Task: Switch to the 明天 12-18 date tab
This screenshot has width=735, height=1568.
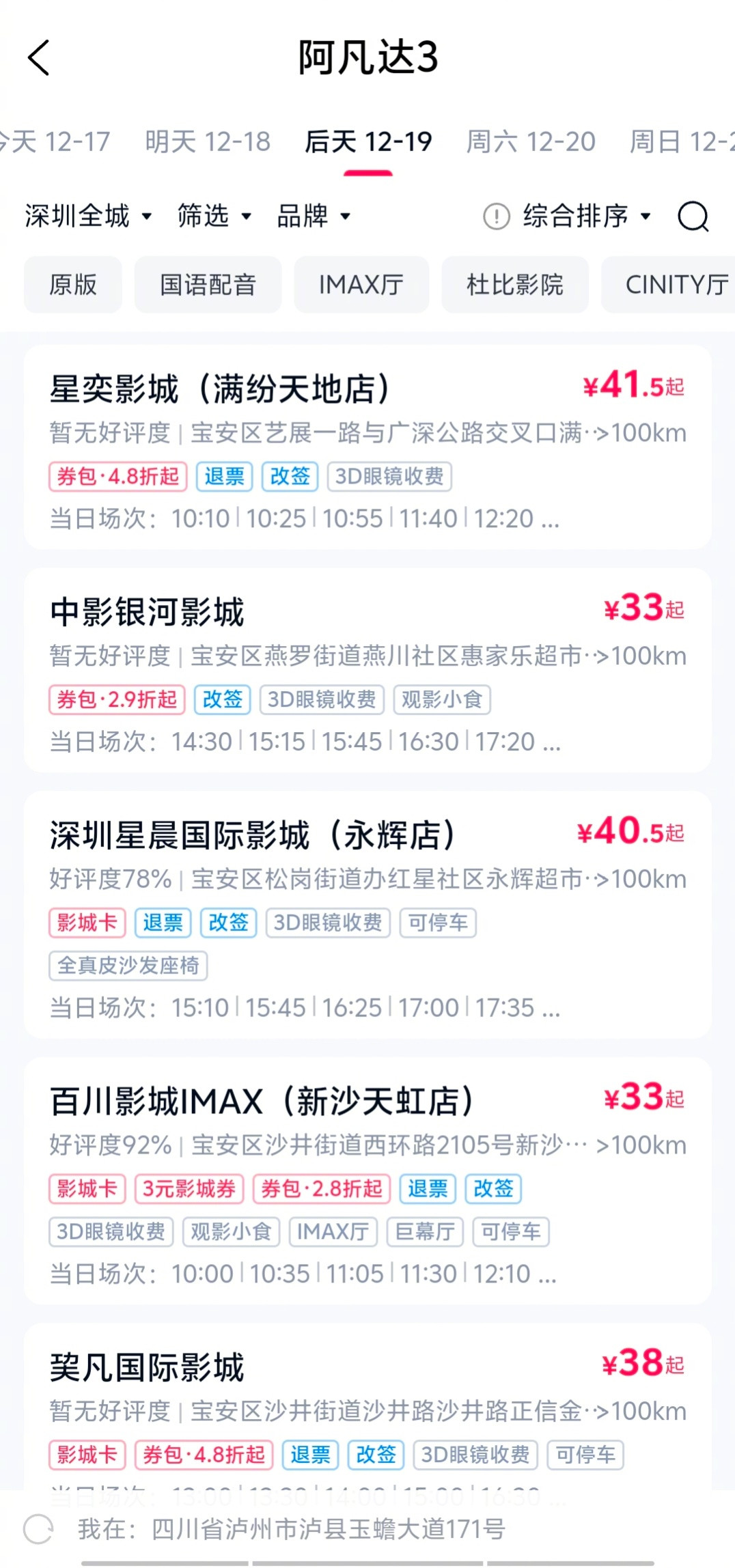Action: [208, 142]
